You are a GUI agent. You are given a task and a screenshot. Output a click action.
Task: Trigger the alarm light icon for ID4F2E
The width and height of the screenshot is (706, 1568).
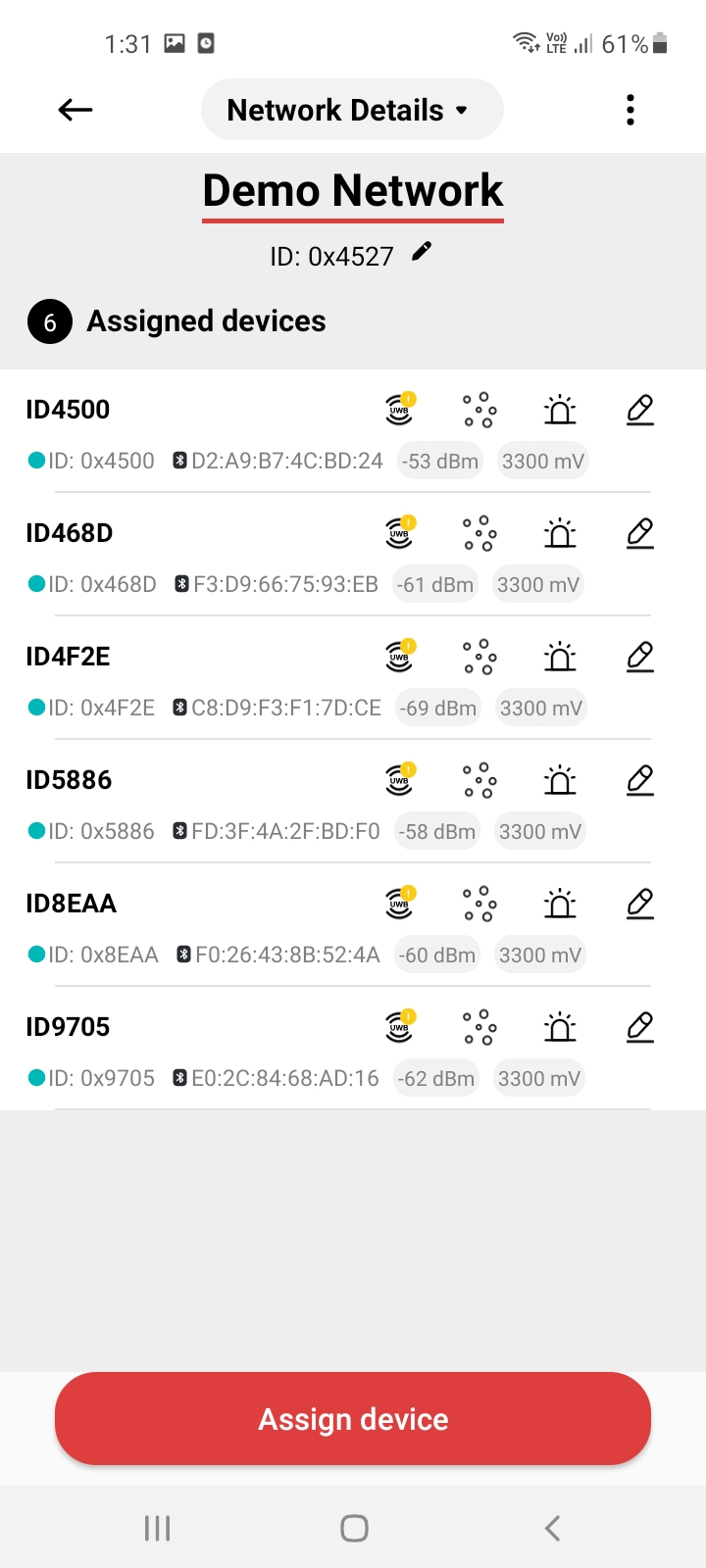(x=560, y=657)
